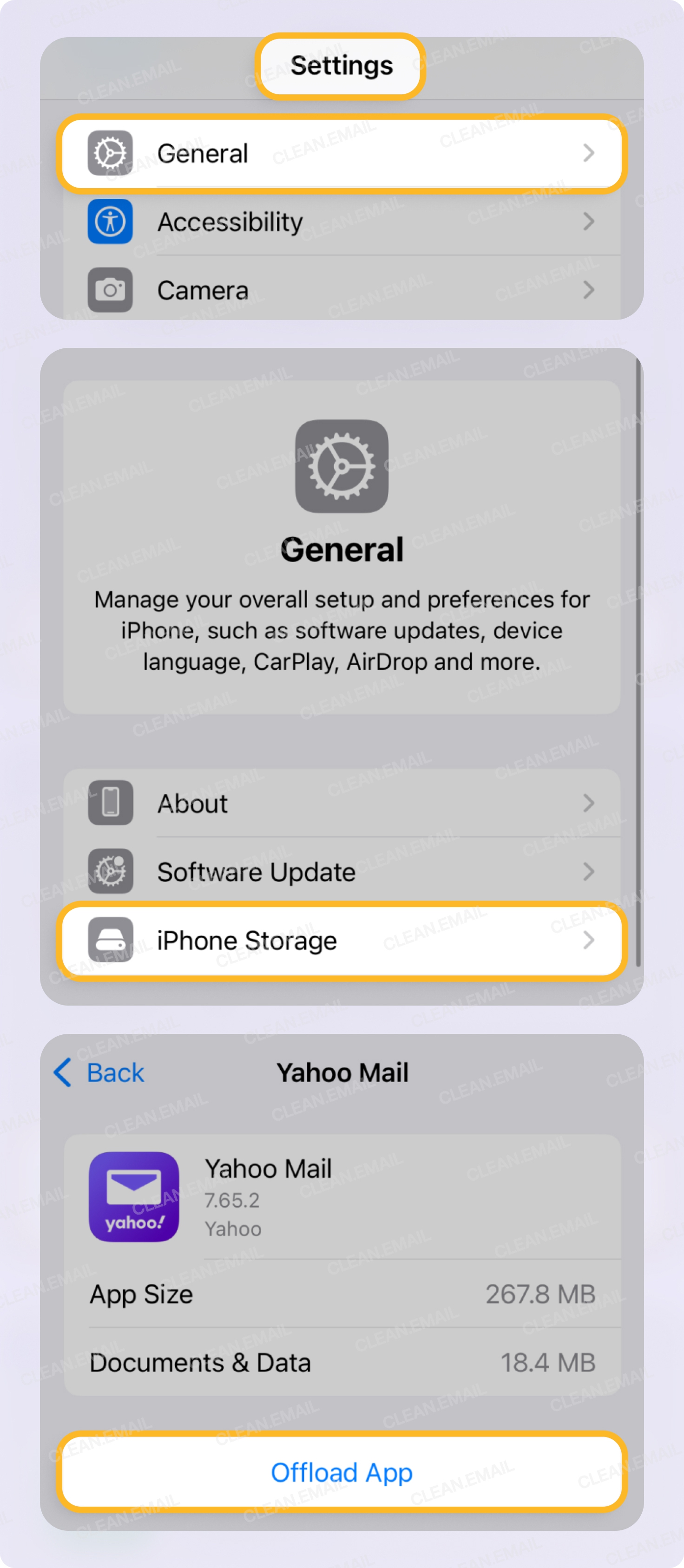The width and height of the screenshot is (684, 1568).
Task: Tap the General settings gear icon
Action: 110,153
